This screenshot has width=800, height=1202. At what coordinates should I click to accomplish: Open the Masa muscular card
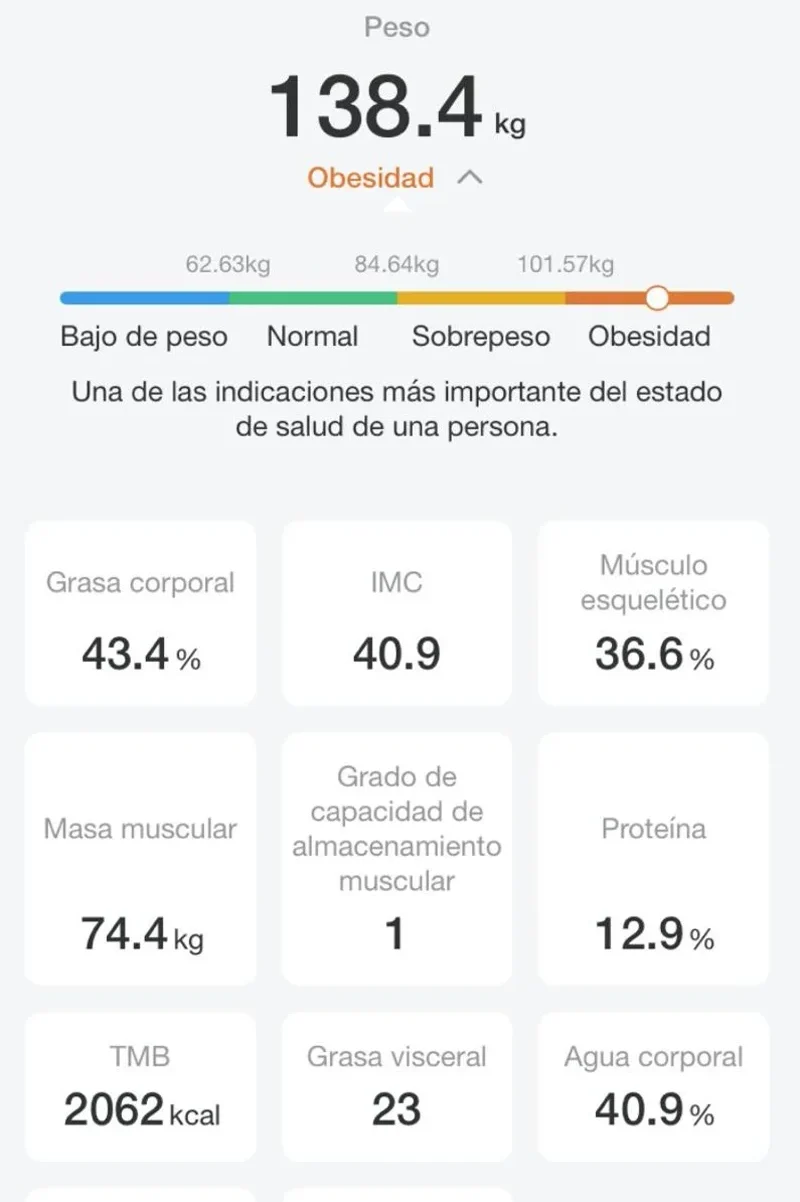pyautogui.click(x=140, y=860)
